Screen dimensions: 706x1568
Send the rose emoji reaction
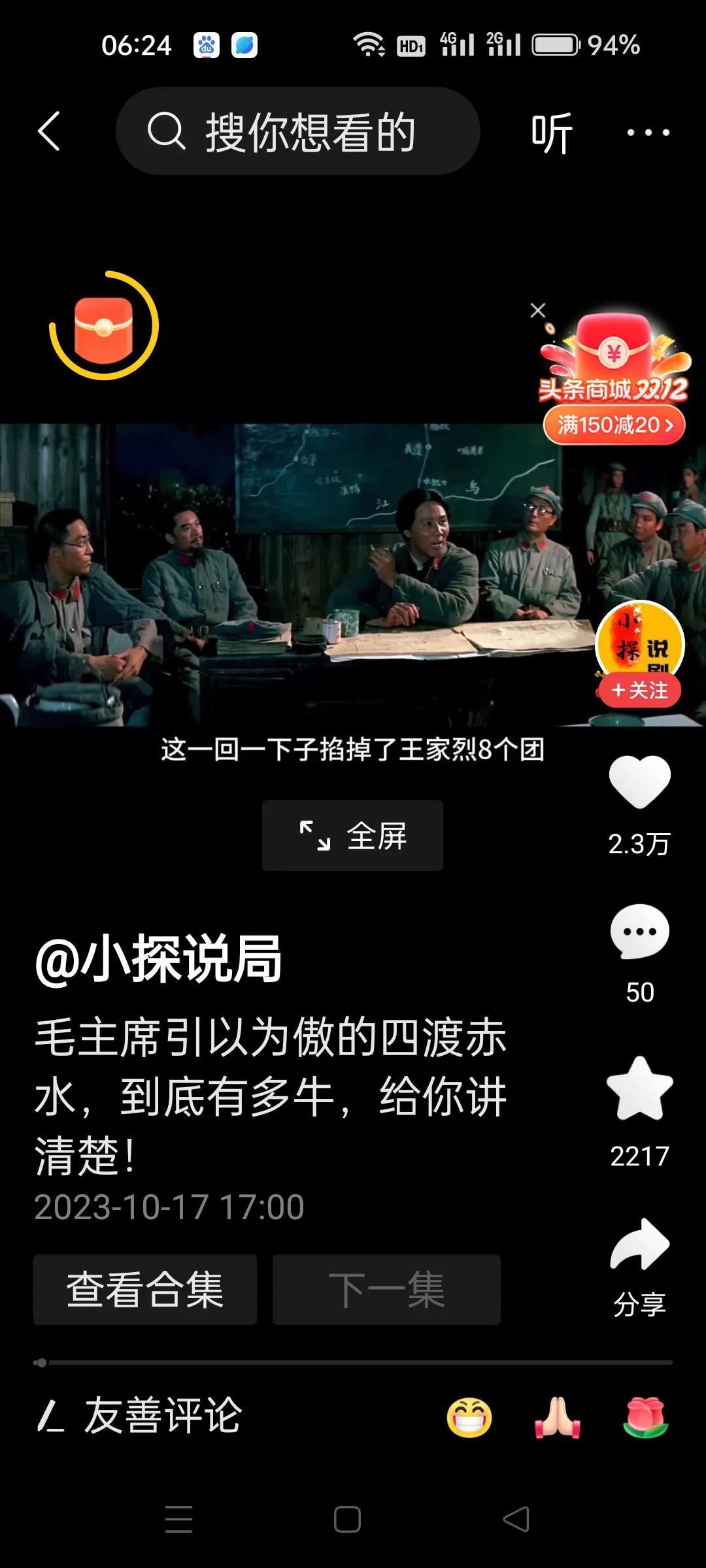pos(645,1417)
